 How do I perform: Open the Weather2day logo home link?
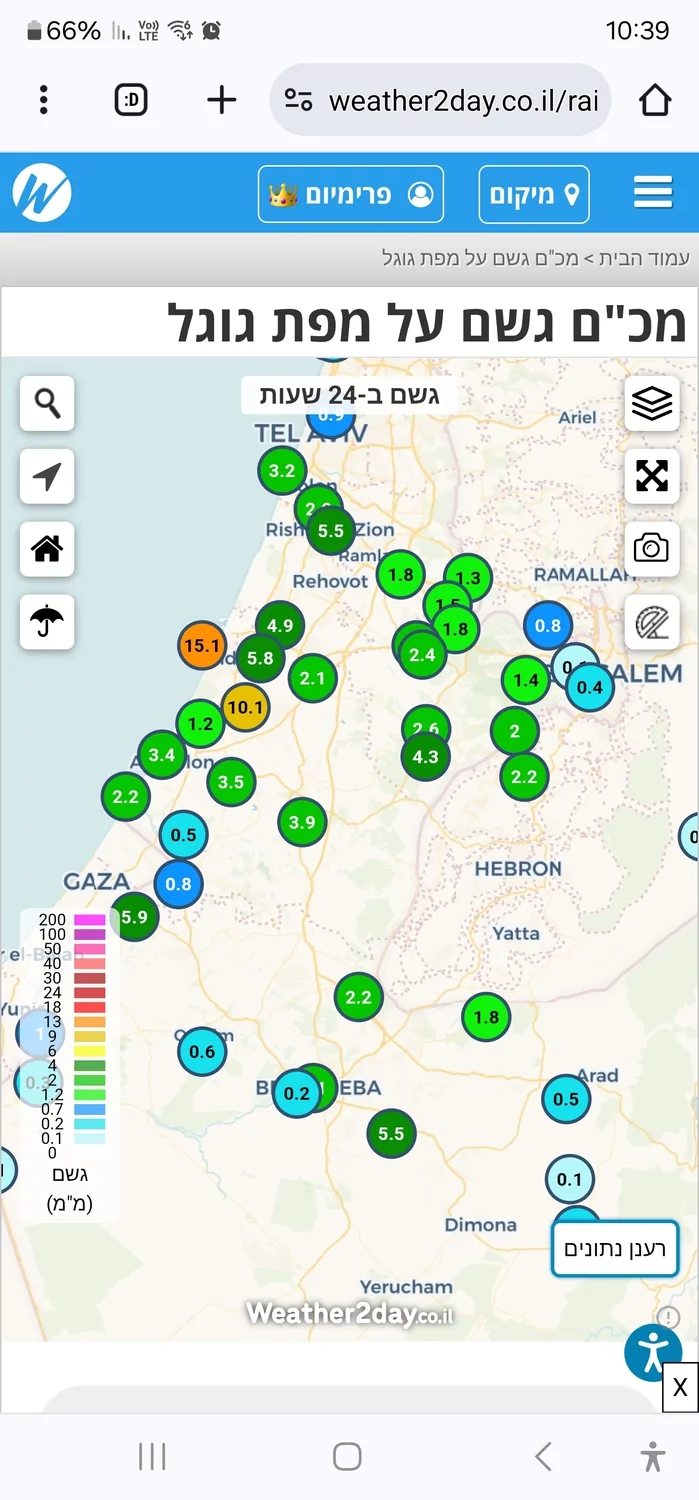point(42,193)
